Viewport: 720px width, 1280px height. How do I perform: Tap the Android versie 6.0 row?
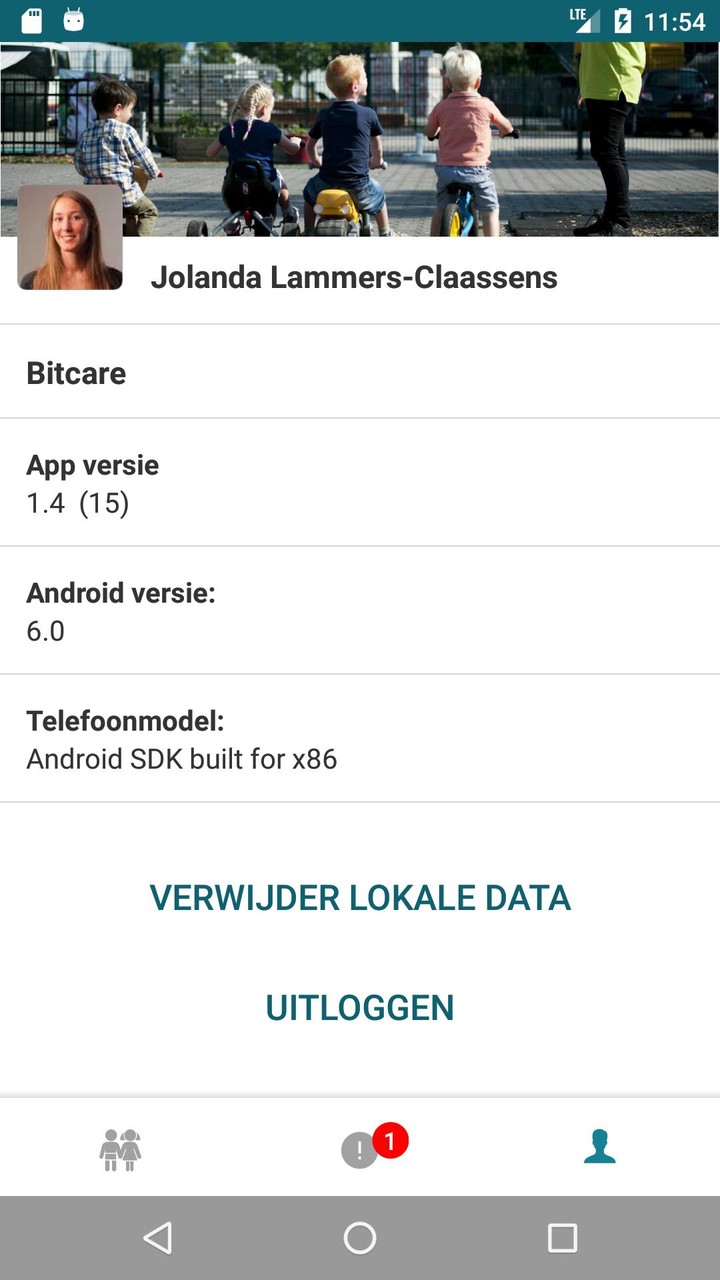360,610
